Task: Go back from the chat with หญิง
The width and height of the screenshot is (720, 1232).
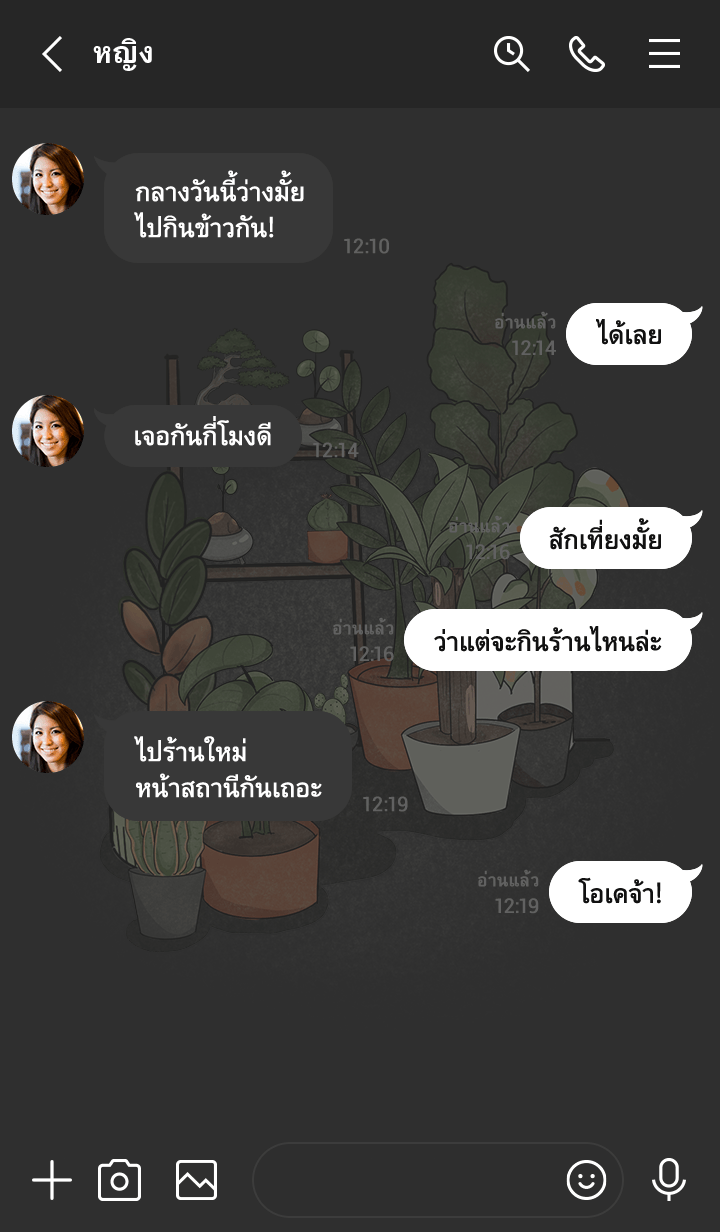Action: [x=52, y=54]
